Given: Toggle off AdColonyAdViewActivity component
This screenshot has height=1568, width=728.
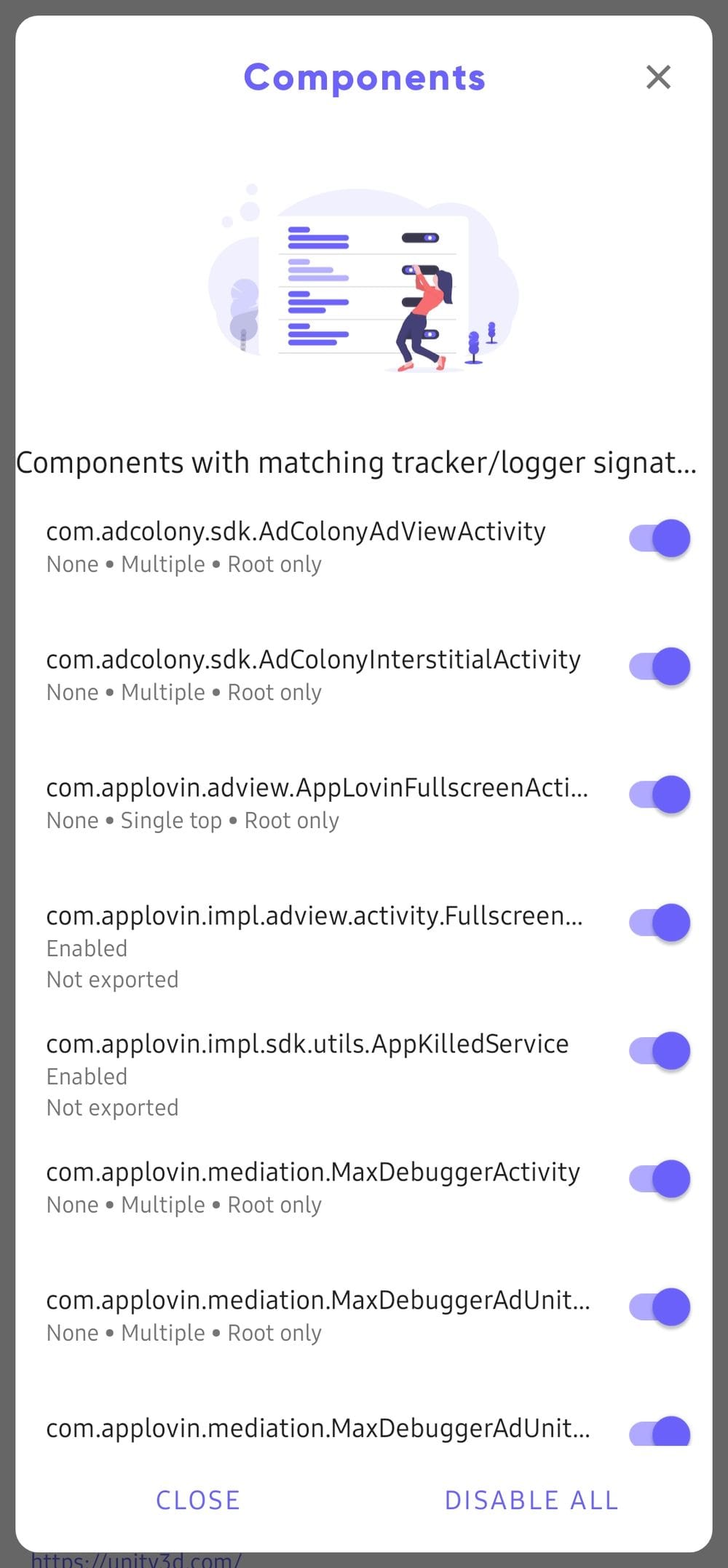Looking at the screenshot, I should (x=660, y=539).
